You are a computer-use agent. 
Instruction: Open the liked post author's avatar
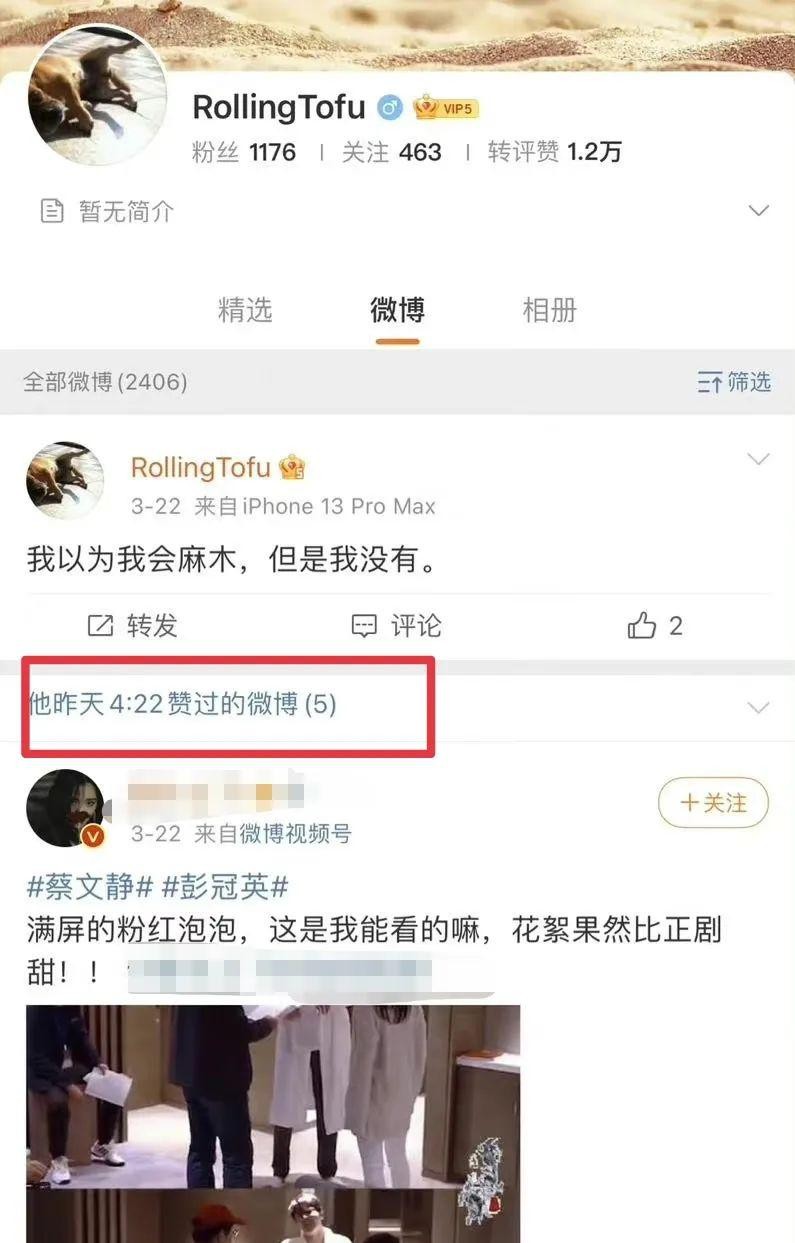65,808
